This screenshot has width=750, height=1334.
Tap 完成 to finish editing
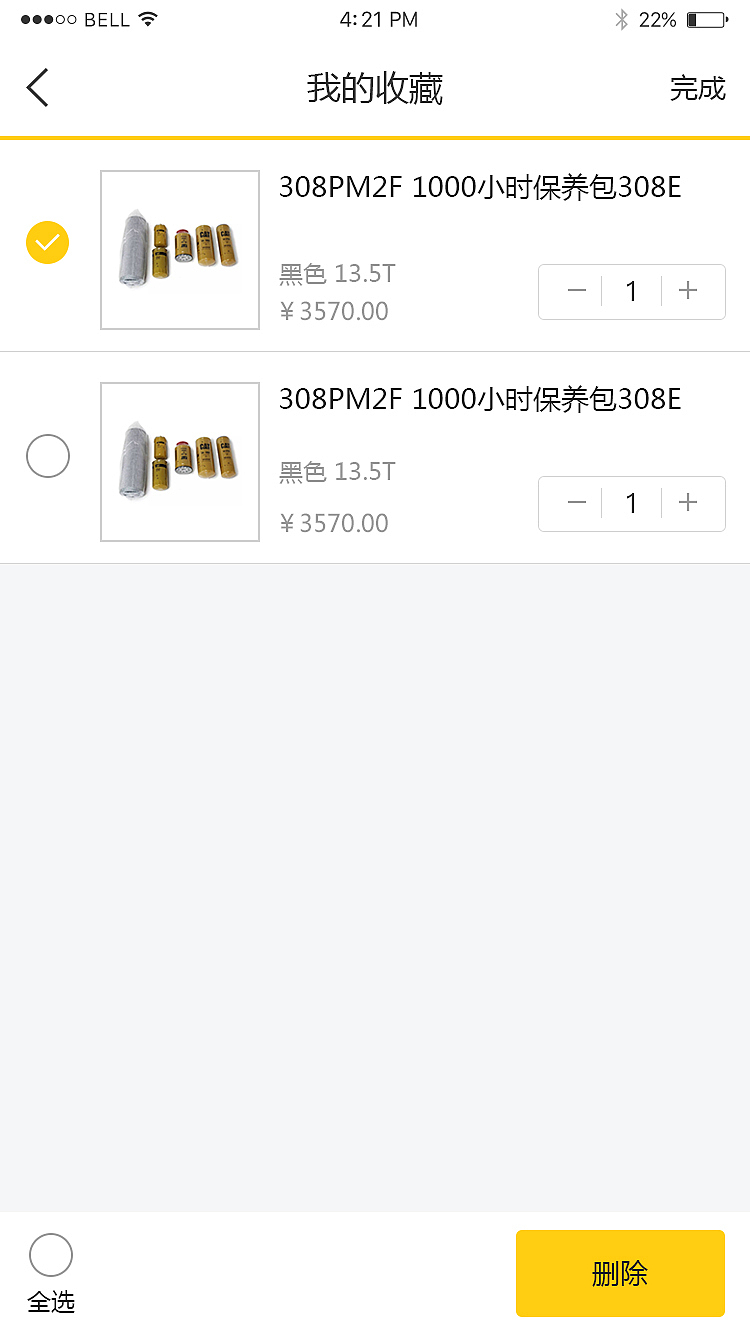[697, 89]
